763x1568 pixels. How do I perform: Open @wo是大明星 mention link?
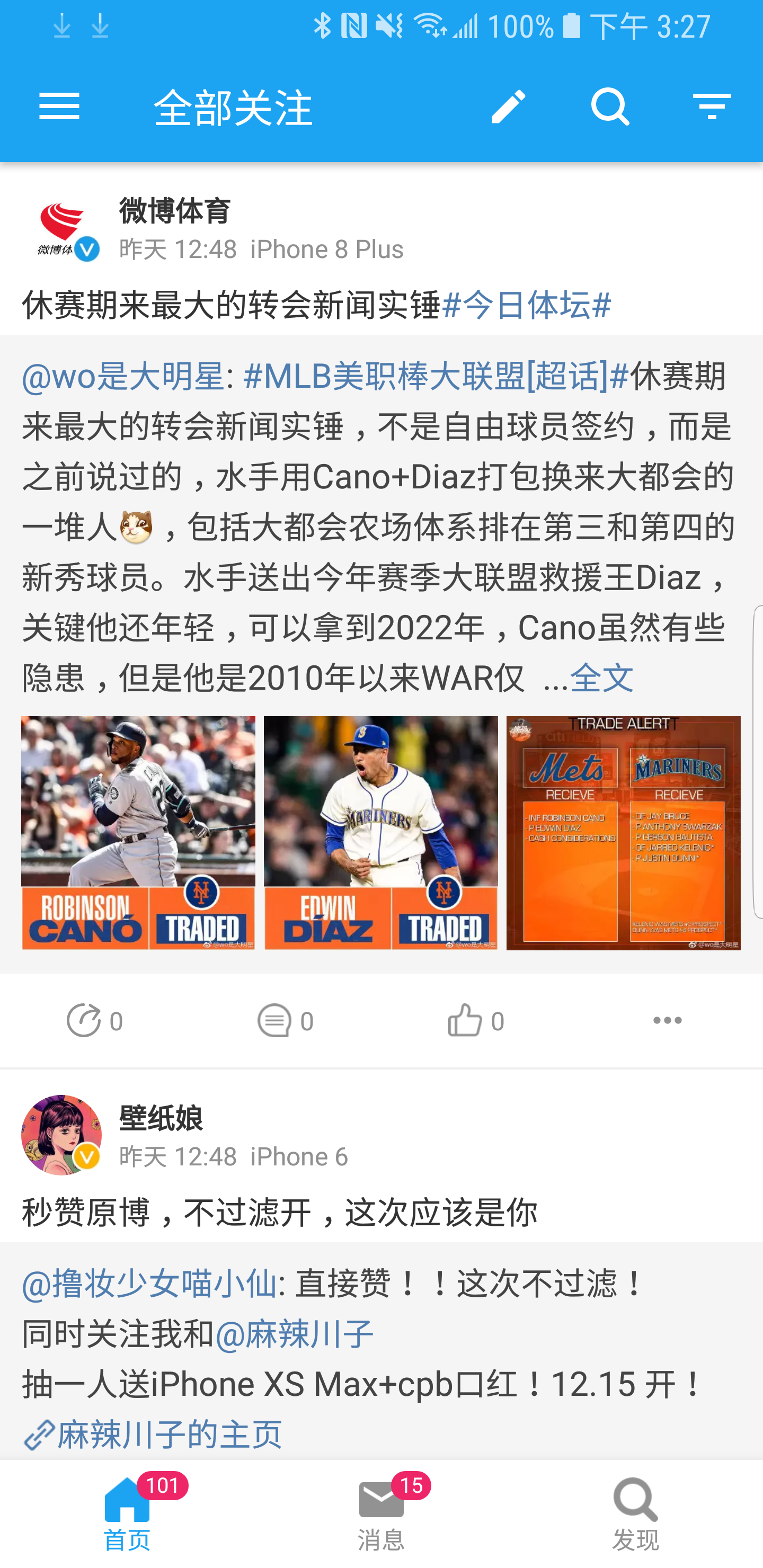pyautogui.click(x=123, y=376)
